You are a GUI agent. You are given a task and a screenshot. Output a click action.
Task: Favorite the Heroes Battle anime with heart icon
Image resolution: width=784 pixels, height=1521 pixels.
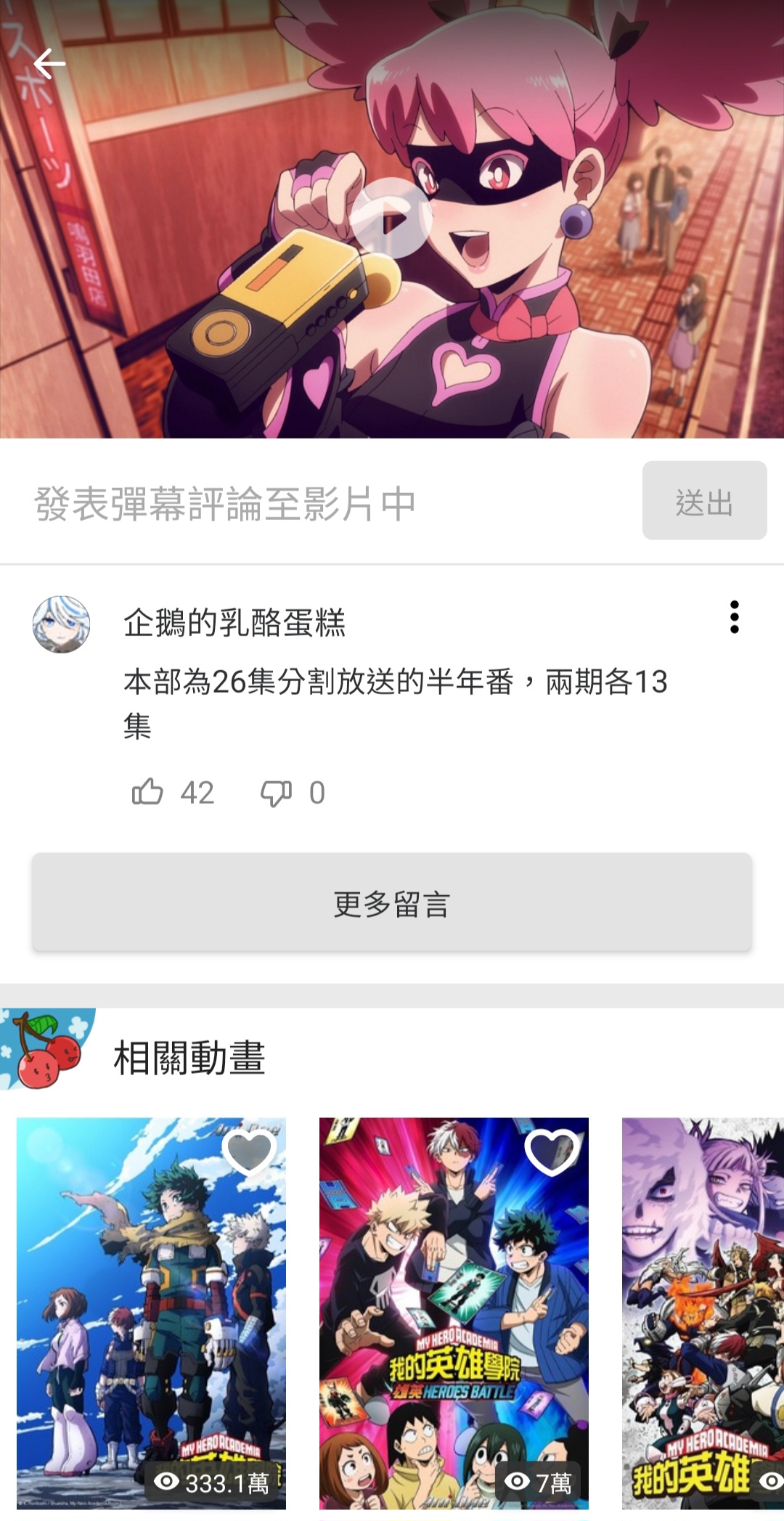click(x=552, y=1152)
